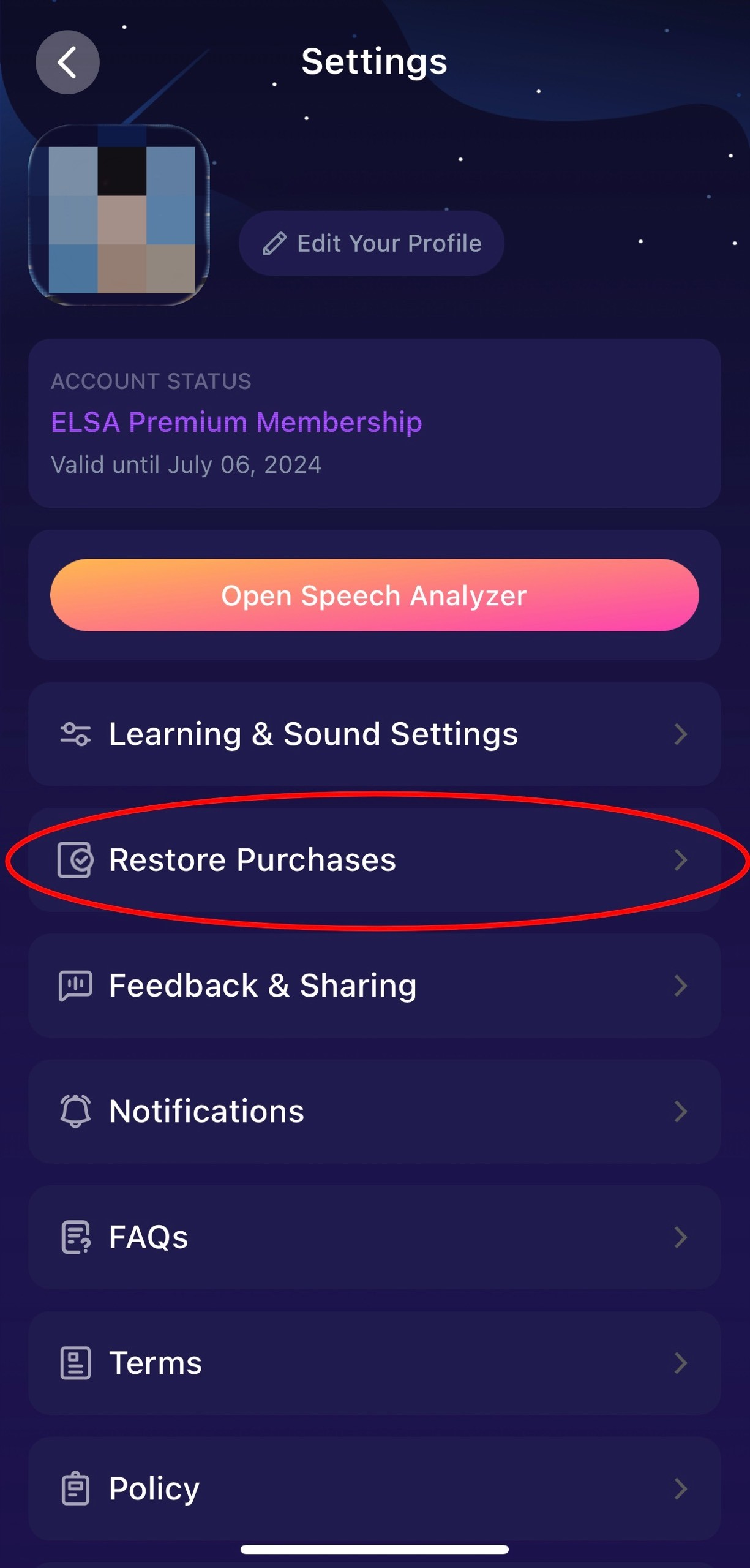Screen dimensions: 750x1568
Task: View the FAQs
Action: (x=374, y=1237)
